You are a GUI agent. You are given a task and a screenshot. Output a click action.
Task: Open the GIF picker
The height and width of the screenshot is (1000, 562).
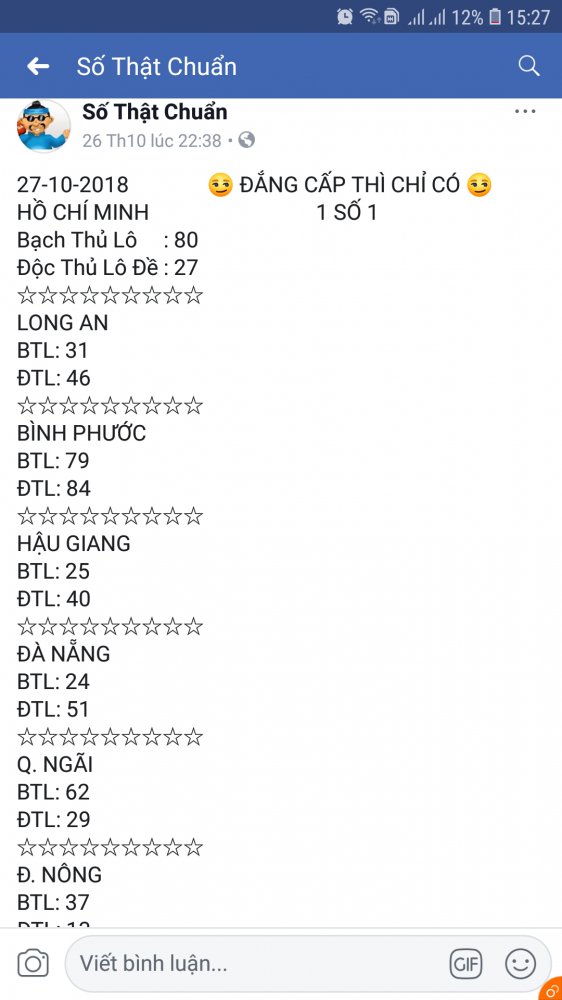pos(466,964)
